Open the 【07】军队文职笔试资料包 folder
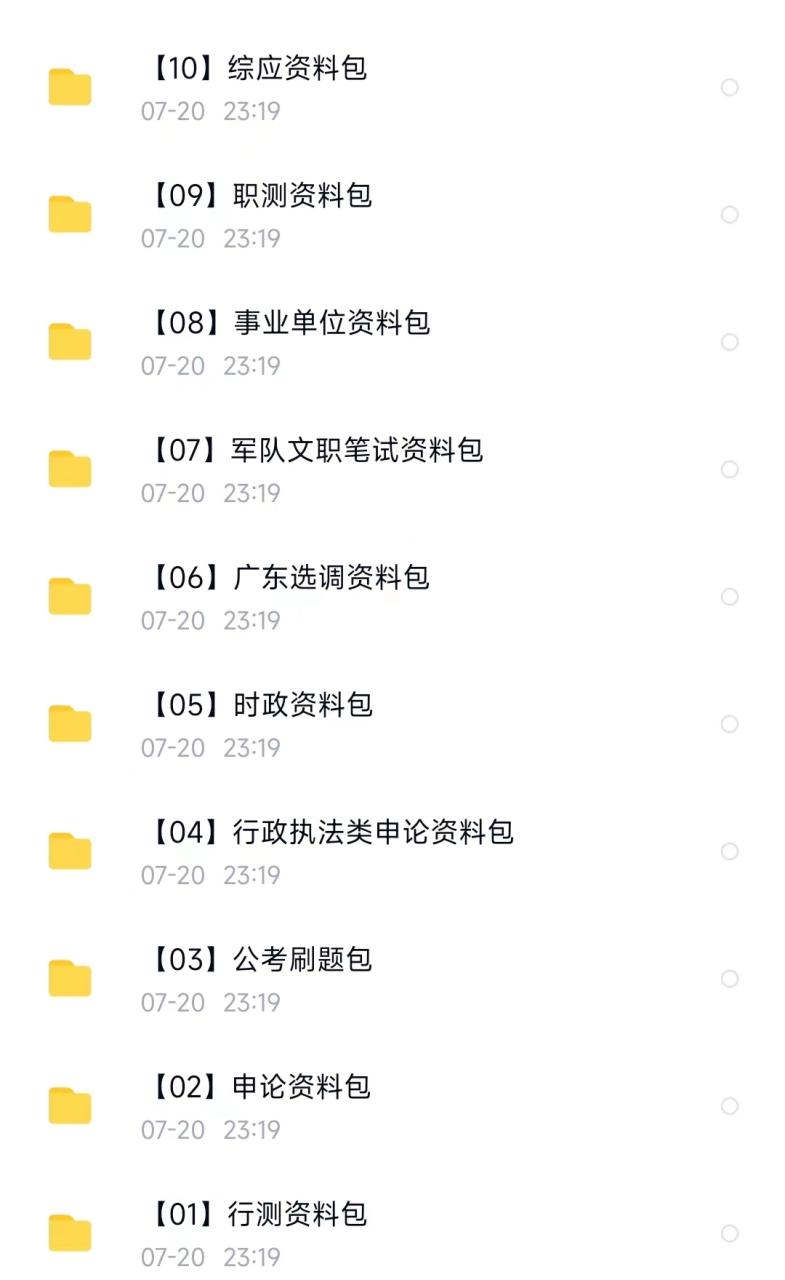This screenshot has height=1280, width=785. point(316,450)
